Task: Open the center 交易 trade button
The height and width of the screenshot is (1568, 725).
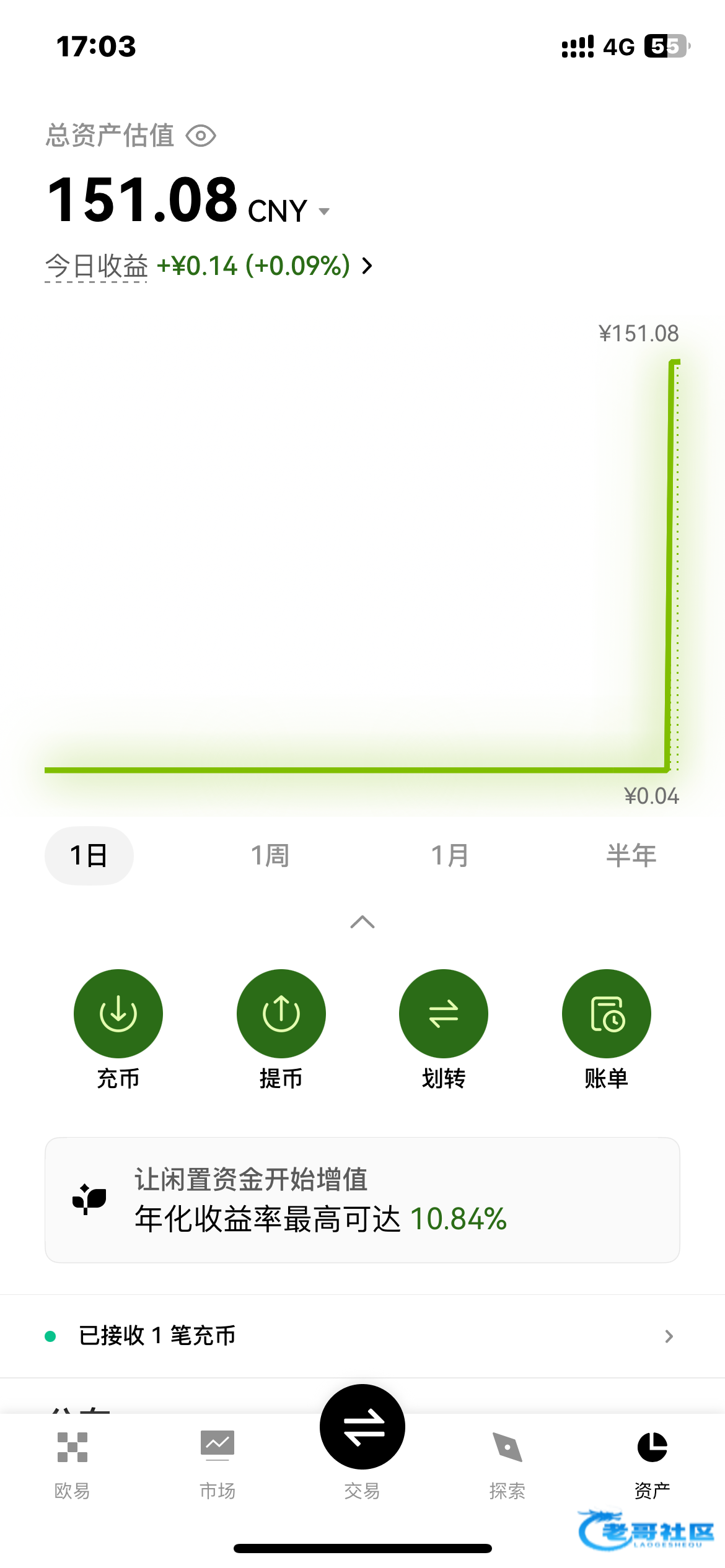Action: coord(362,1427)
